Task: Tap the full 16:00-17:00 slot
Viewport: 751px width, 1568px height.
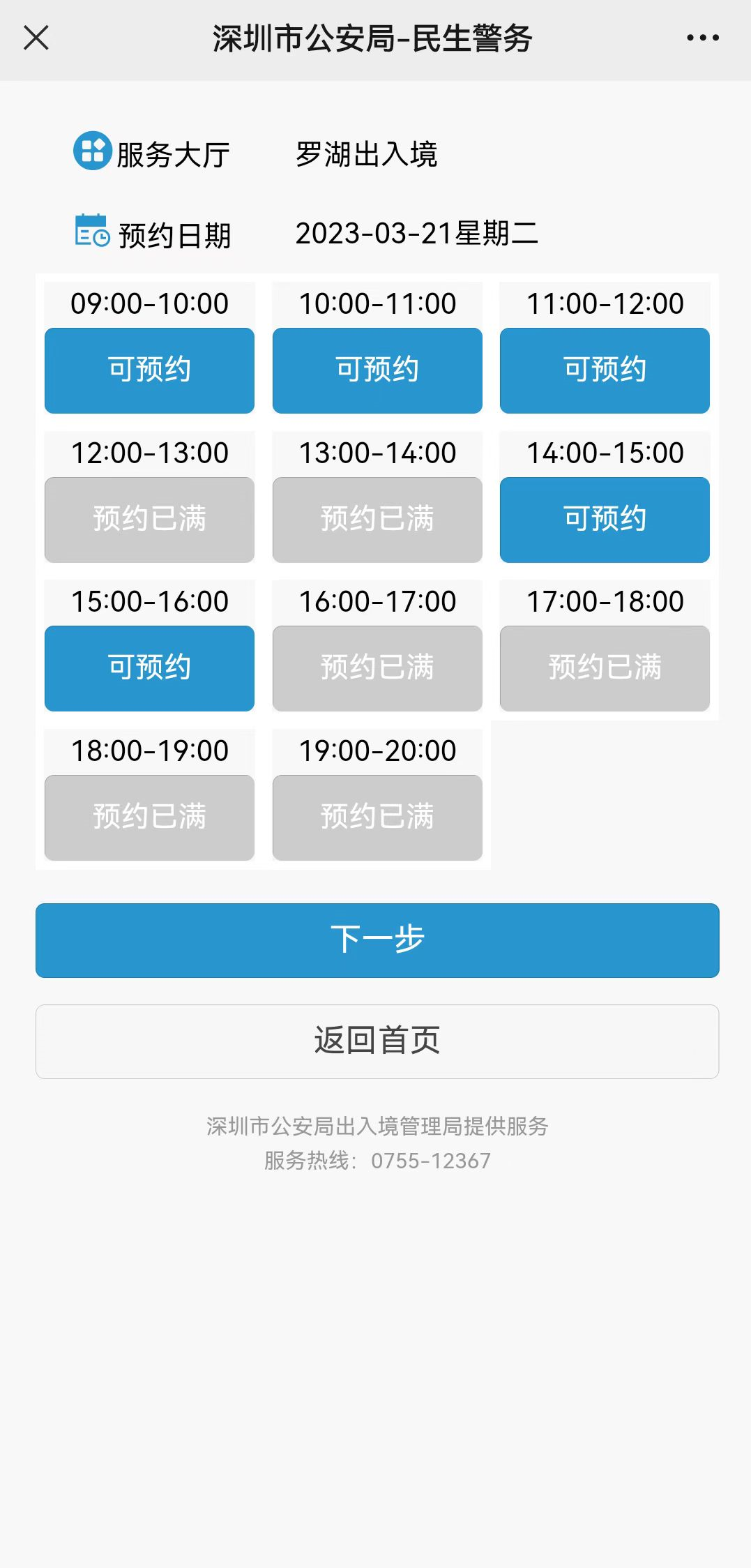Action: (377, 668)
